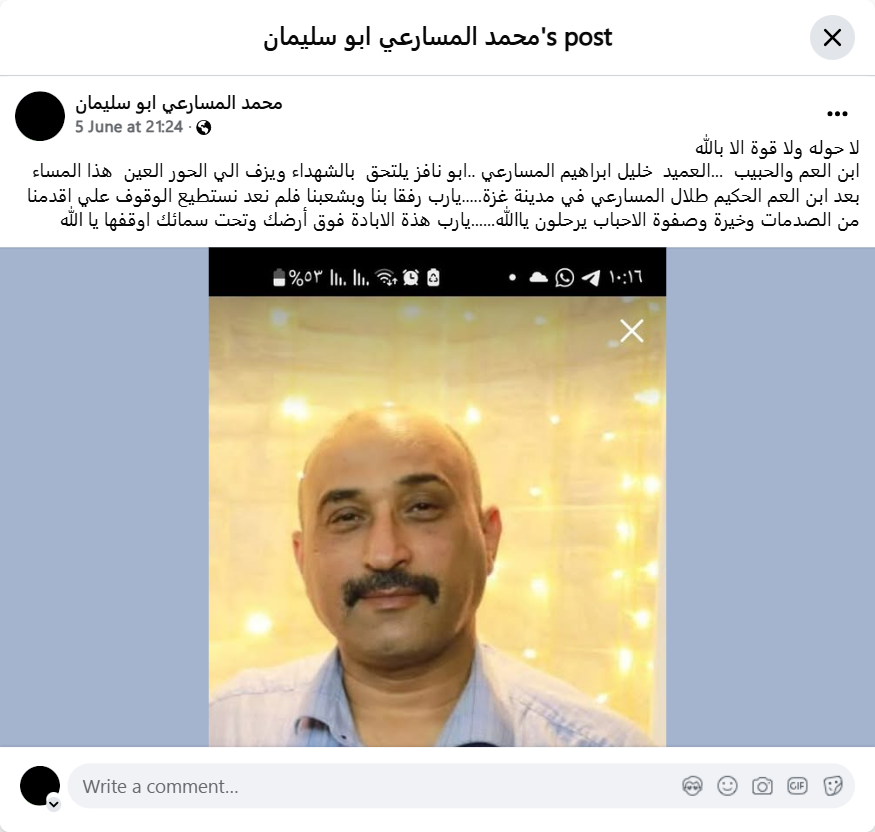Open the 5 June at 21:24 timestamp link

point(129,127)
